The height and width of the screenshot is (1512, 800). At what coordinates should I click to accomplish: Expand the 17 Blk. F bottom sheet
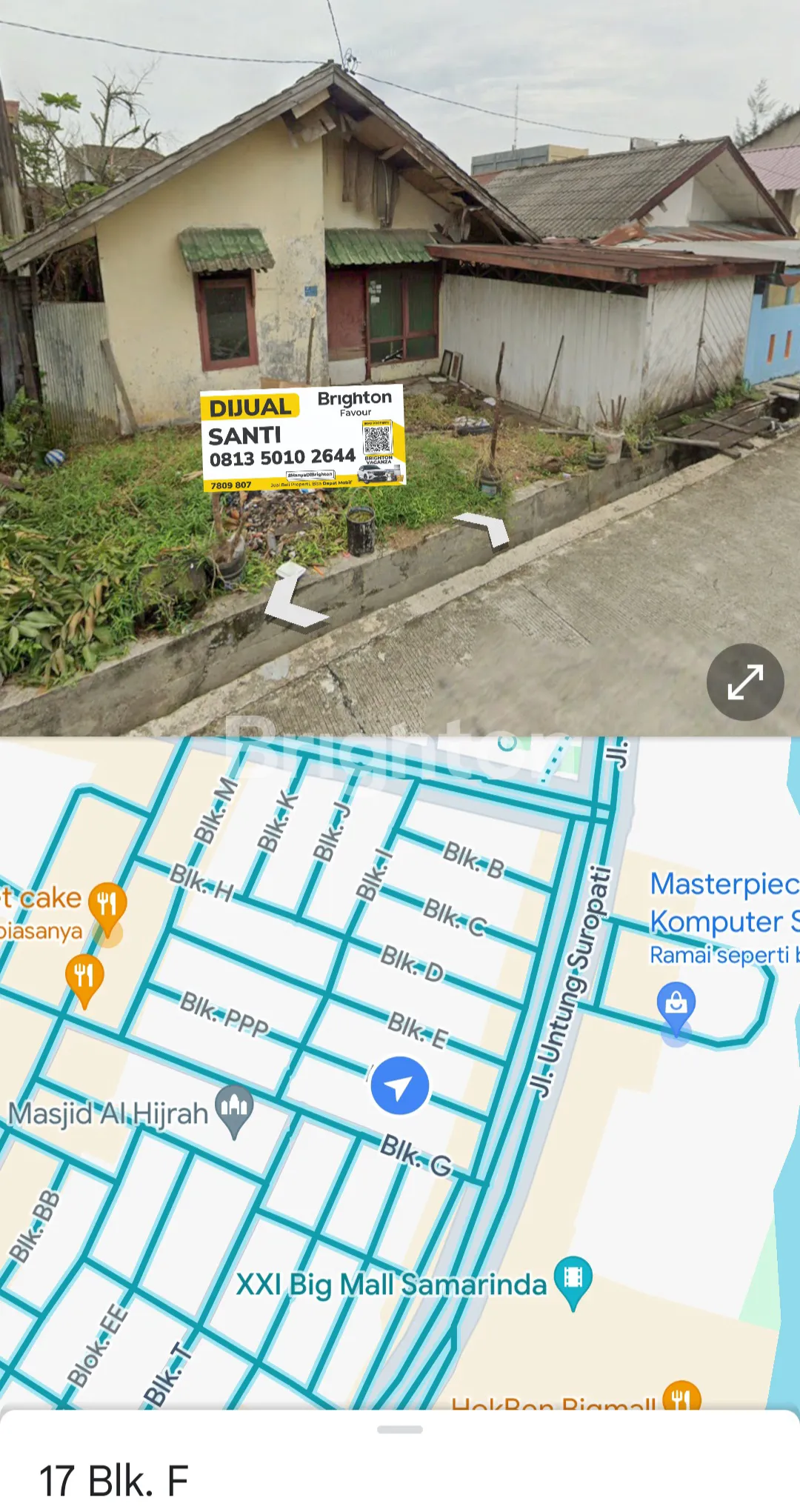click(400, 1430)
